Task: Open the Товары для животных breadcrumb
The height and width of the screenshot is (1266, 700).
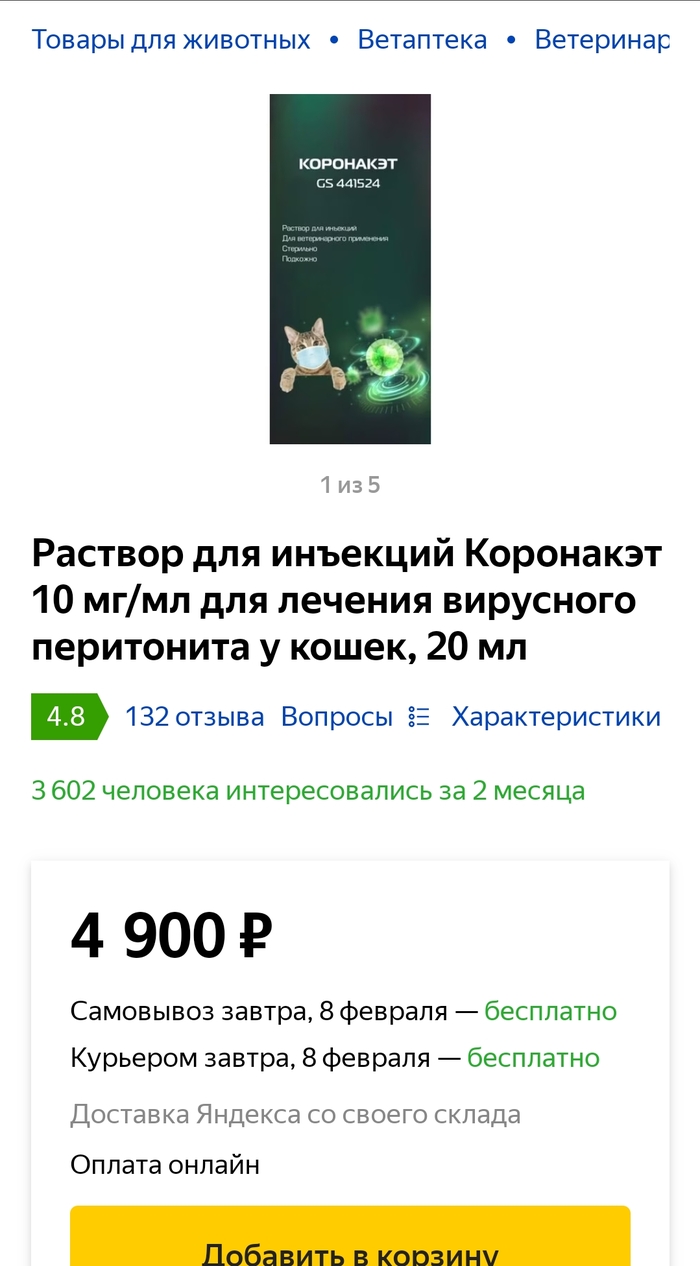Action: tap(171, 40)
